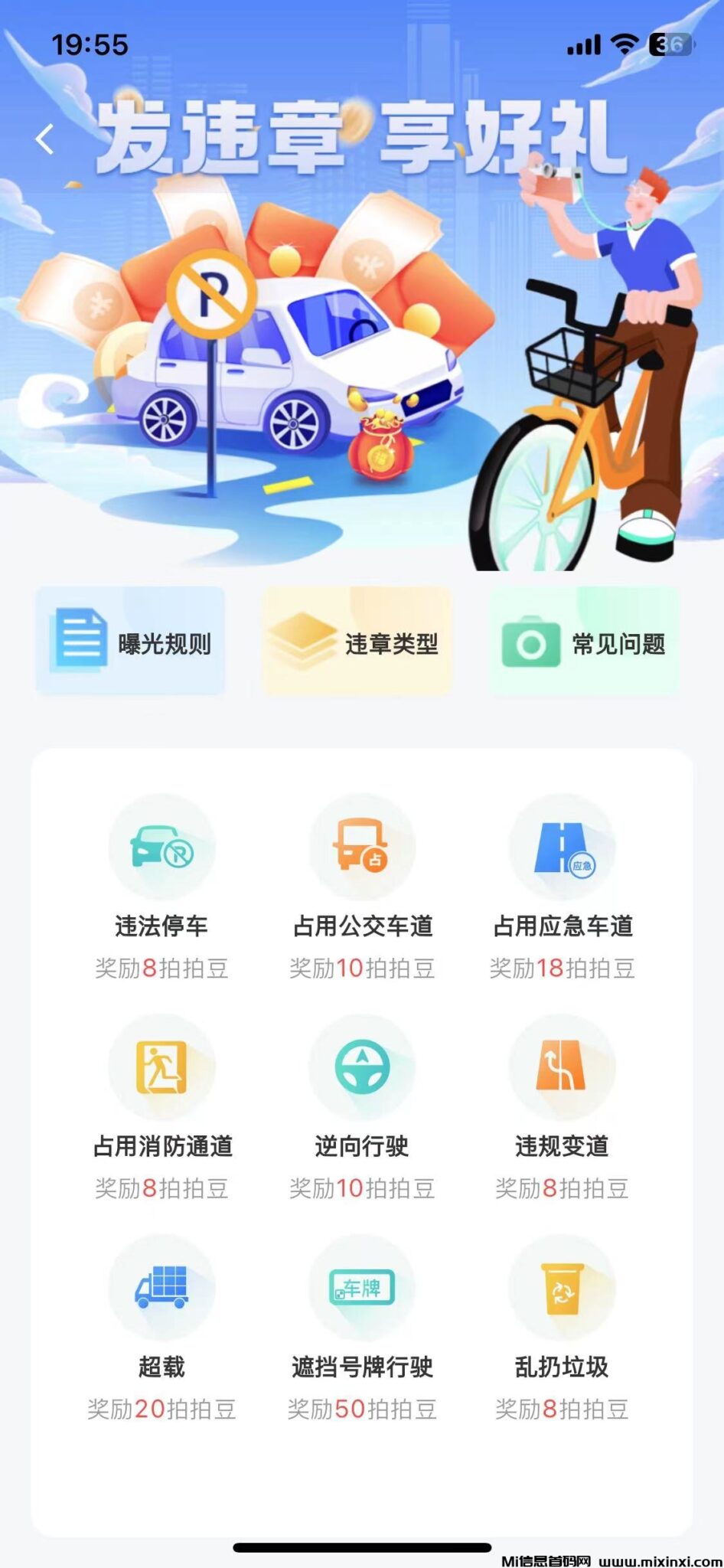The width and height of the screenshot is (724, 1568).
Task: Click the battery indicator in status bar
Action: [x=671, y=44]
